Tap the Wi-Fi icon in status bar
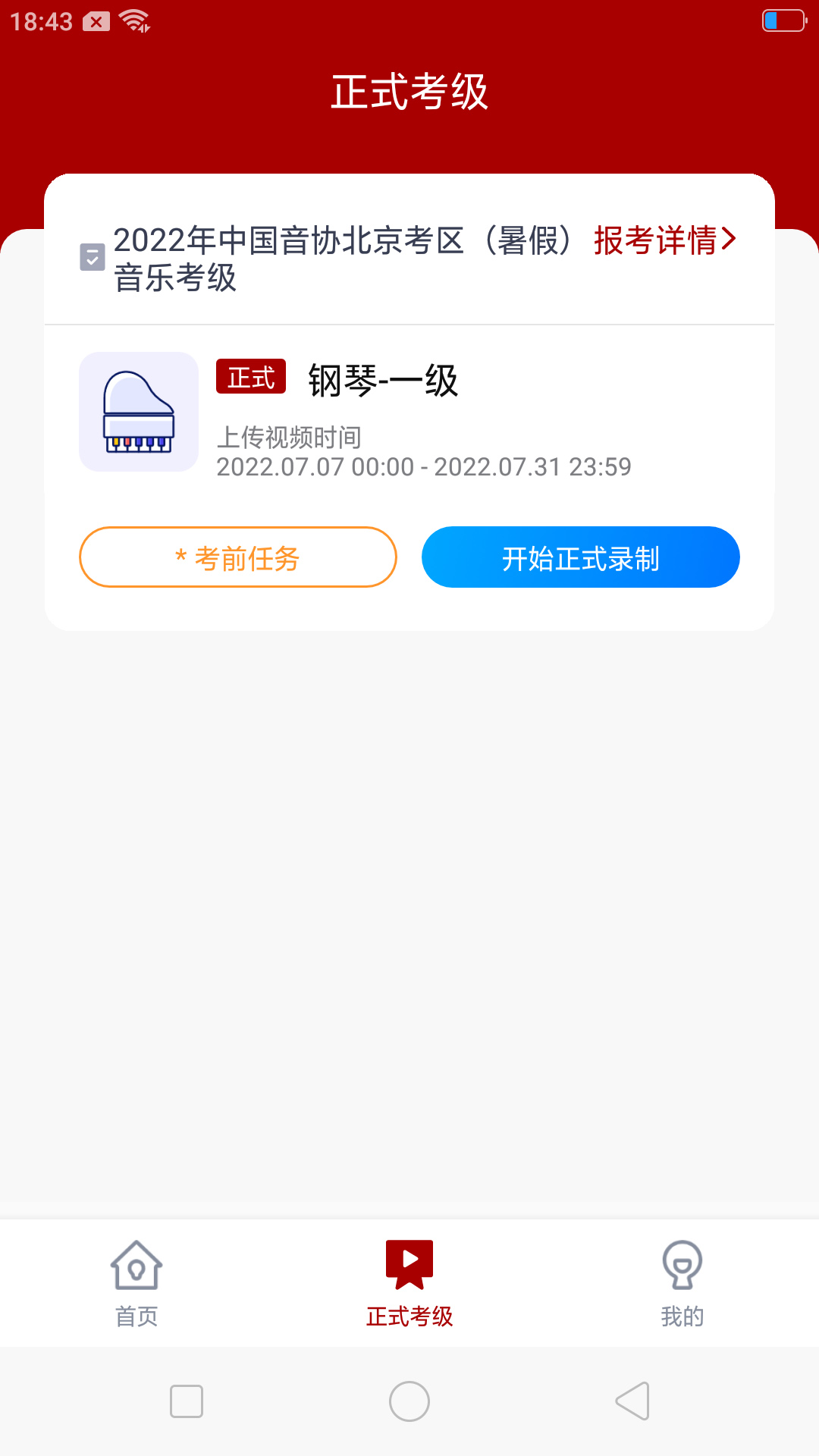 pyautogui.click(x=133, y=20)
